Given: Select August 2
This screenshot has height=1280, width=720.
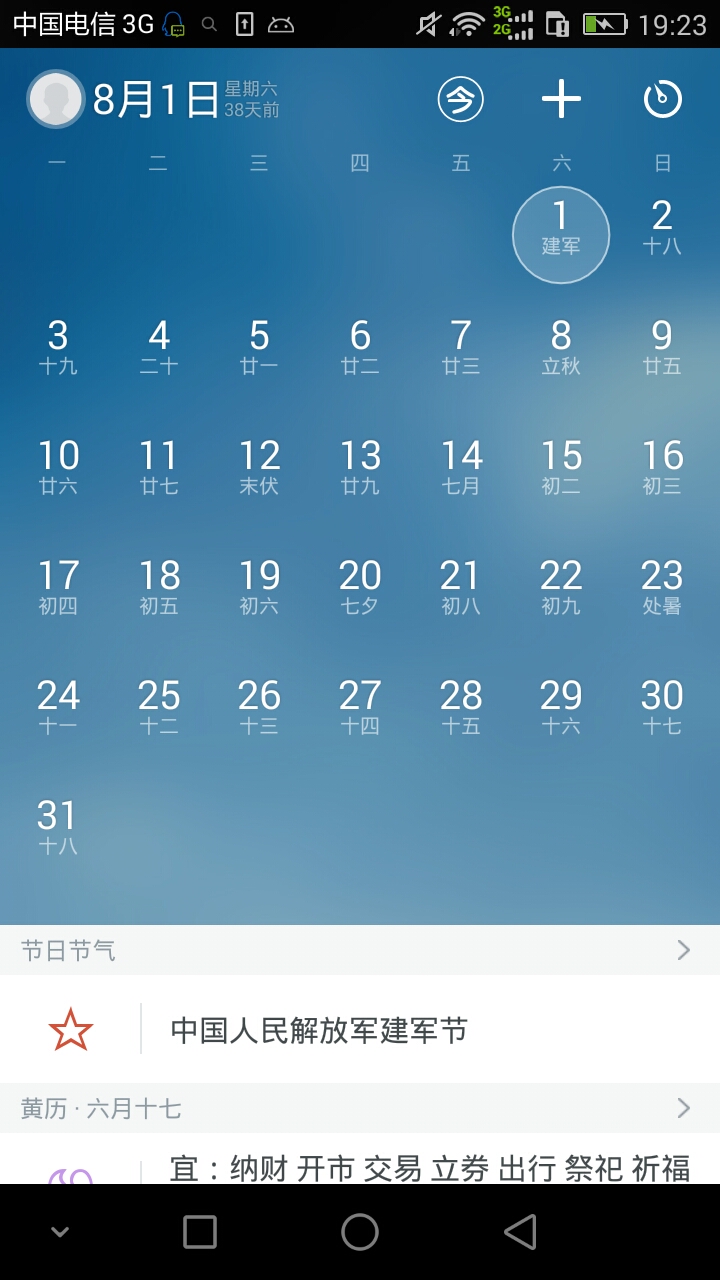Looking at the screenshot, I should 661,226.
